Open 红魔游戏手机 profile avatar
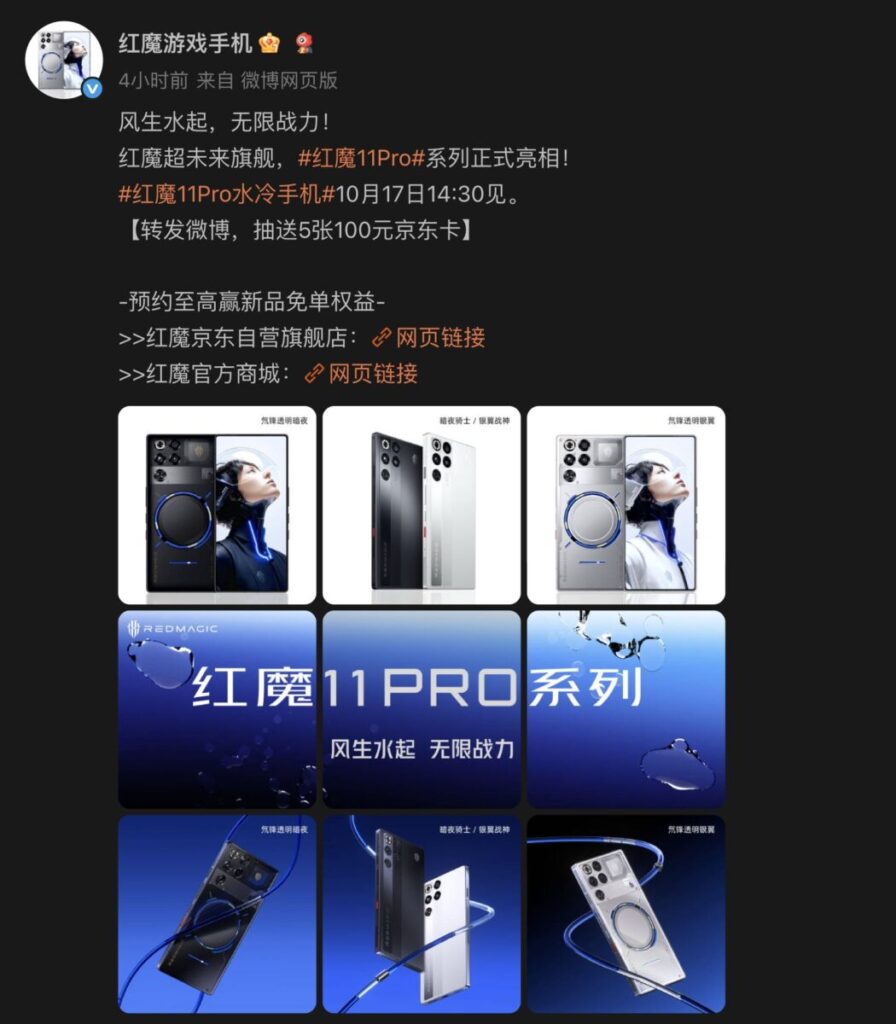The width and height of the screenshot is (896, 1024). tap(64, 60)
